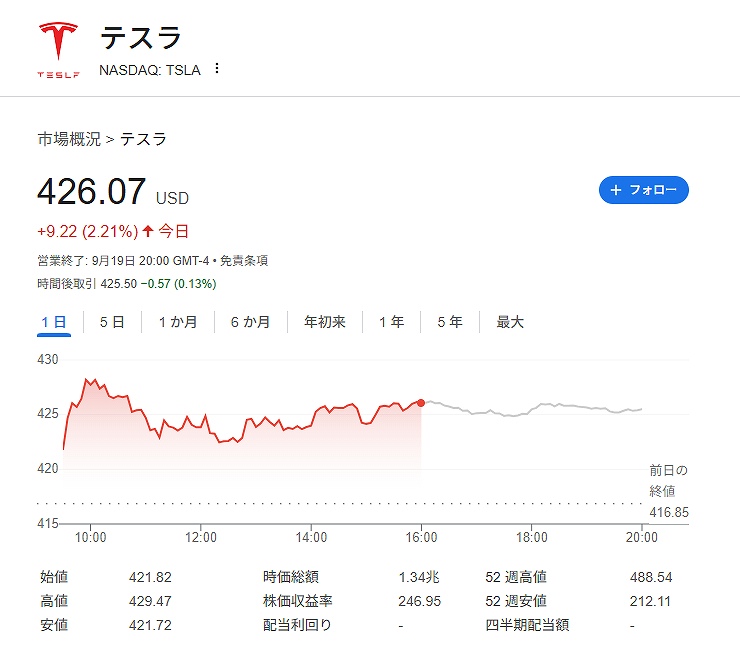
Task: Select the 年初来 year-to-date tab
Action: [x=325, y=322]
